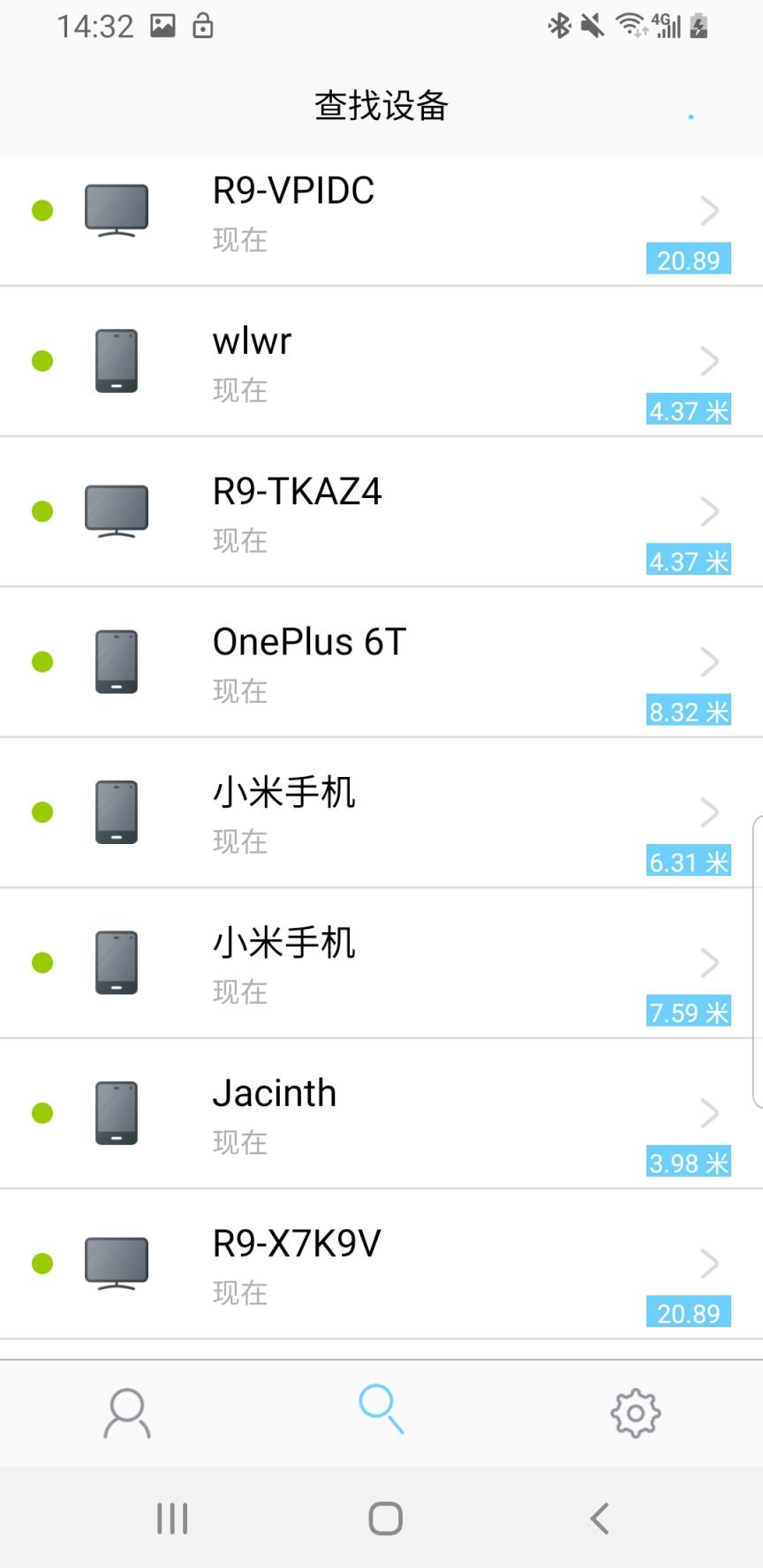The height and width of the screenshot is (1568, 763).
Task: Click the monitor icon for R9-VPIDC
Action: tap(116, 209)
